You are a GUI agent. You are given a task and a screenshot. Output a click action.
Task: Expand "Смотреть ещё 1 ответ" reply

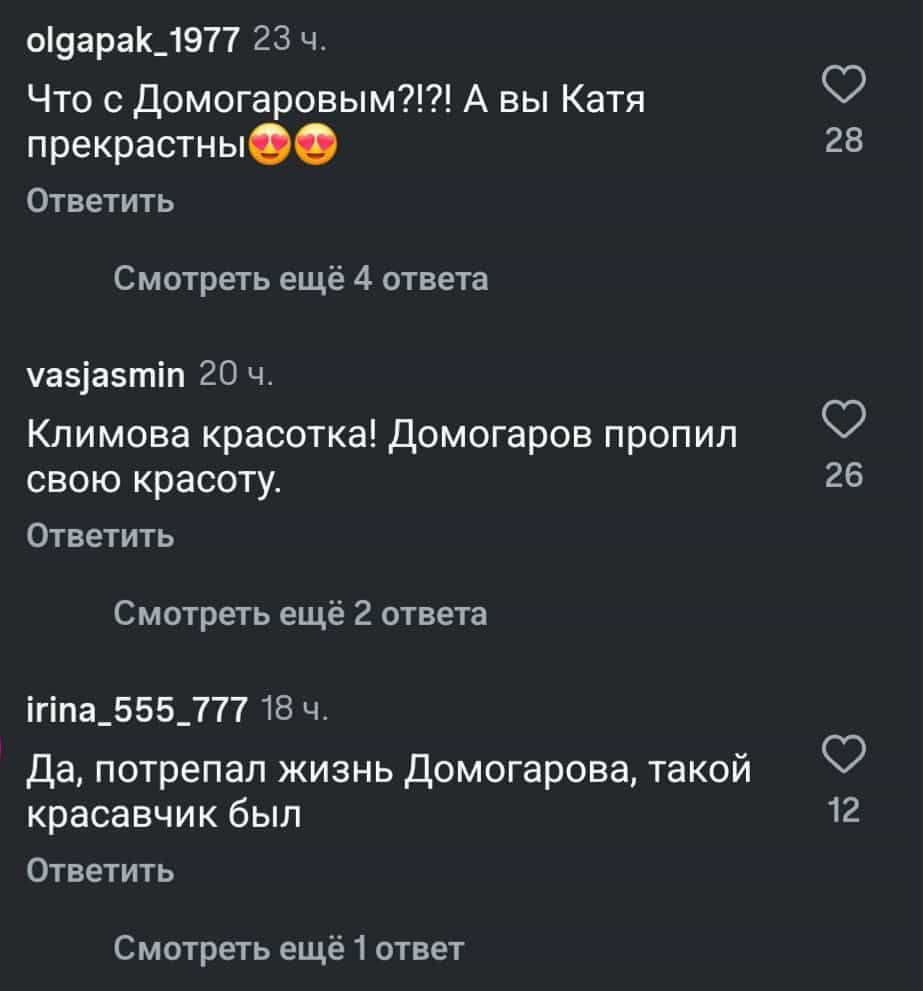pyautogui.click(x=289, y=947)
